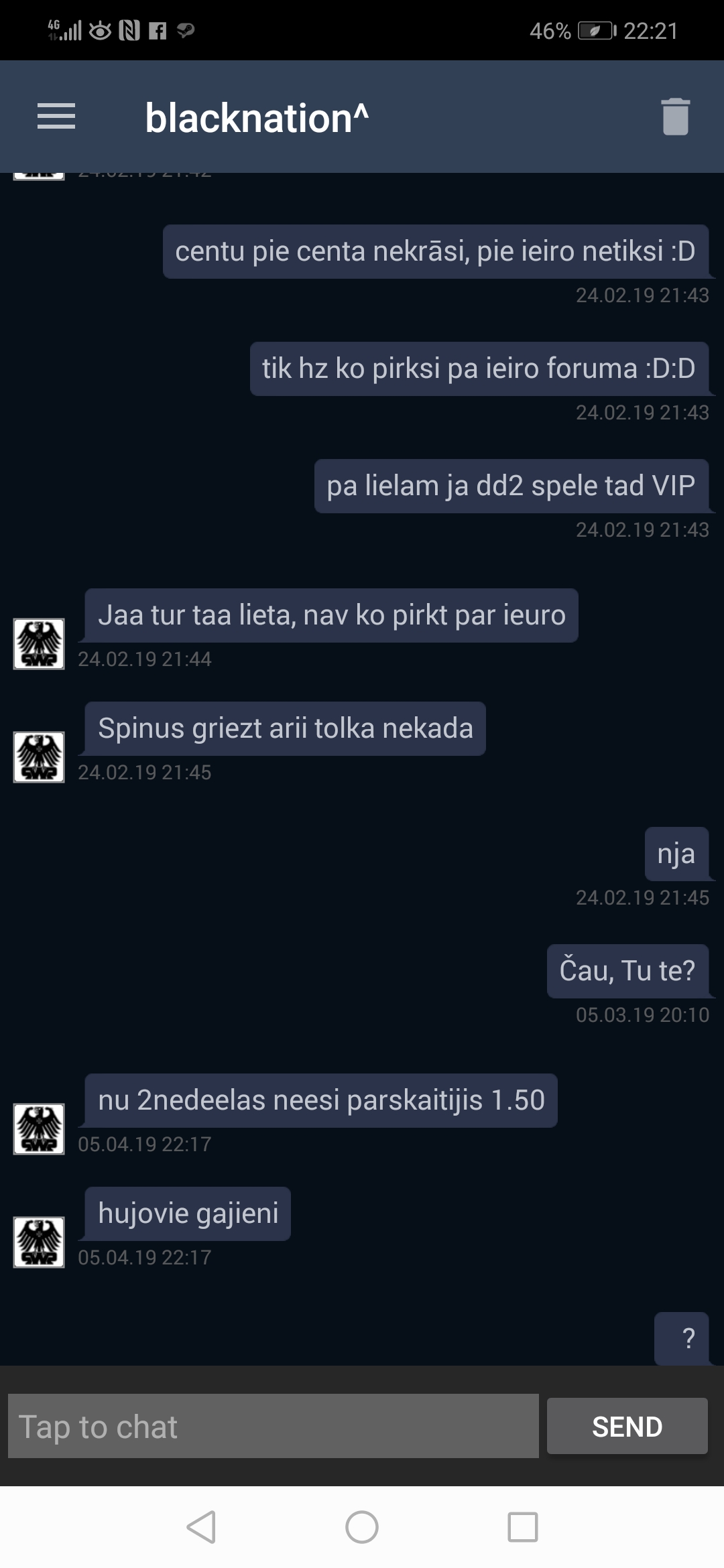Focus the Tap to chat field

274,1426
